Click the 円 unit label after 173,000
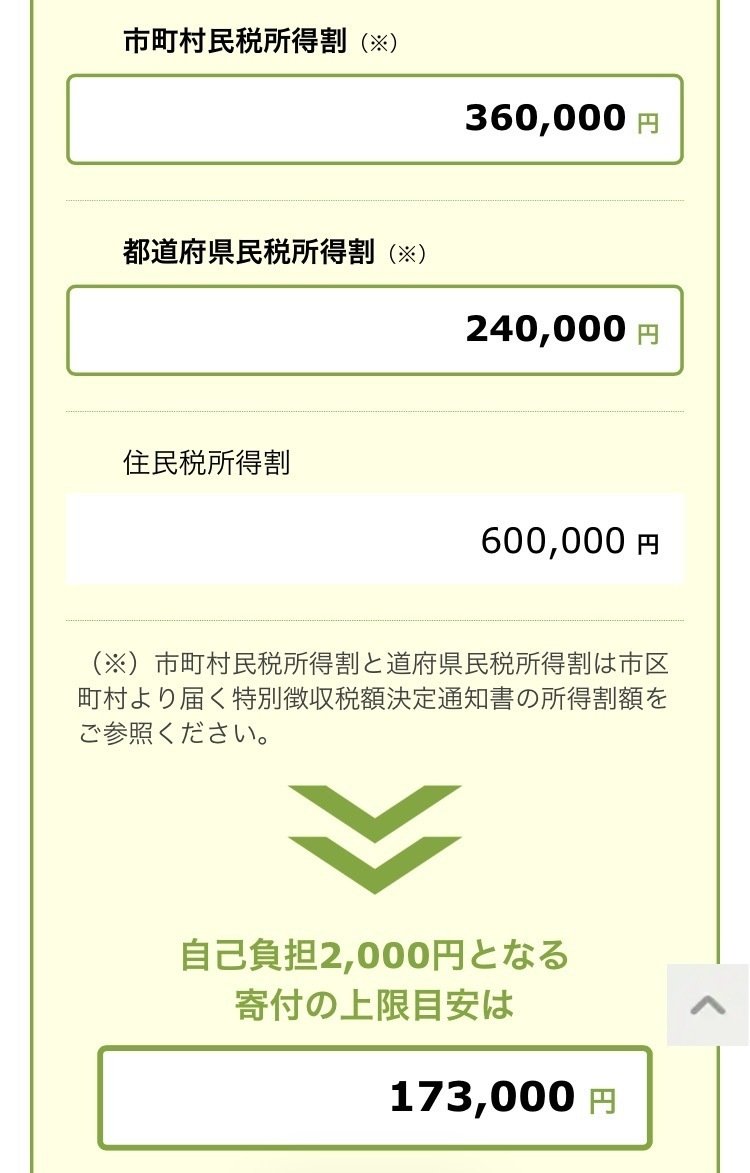 tap(603, 1102)
